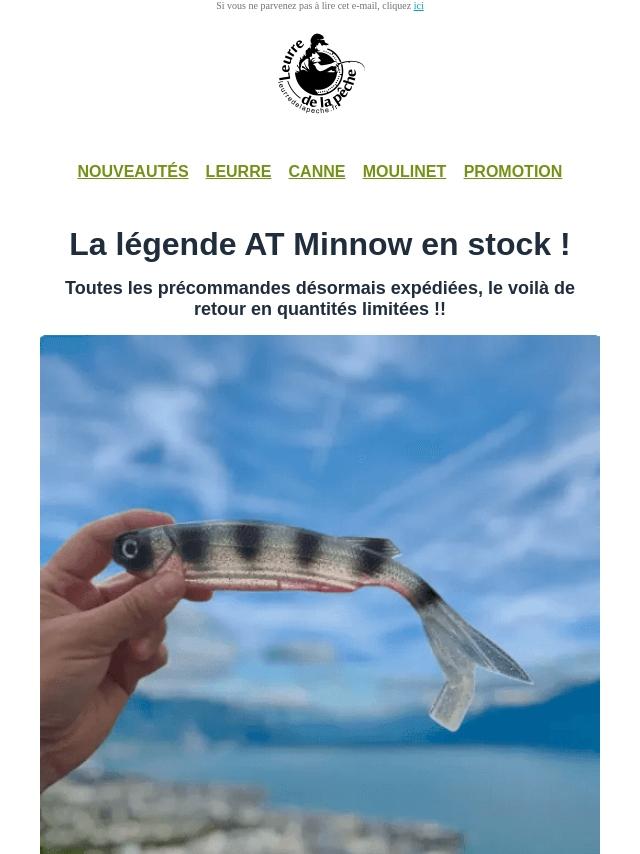Screen dimensions: 640x854
Task: Open the NOUVEAUTÉS link
Action: [133, 172]
